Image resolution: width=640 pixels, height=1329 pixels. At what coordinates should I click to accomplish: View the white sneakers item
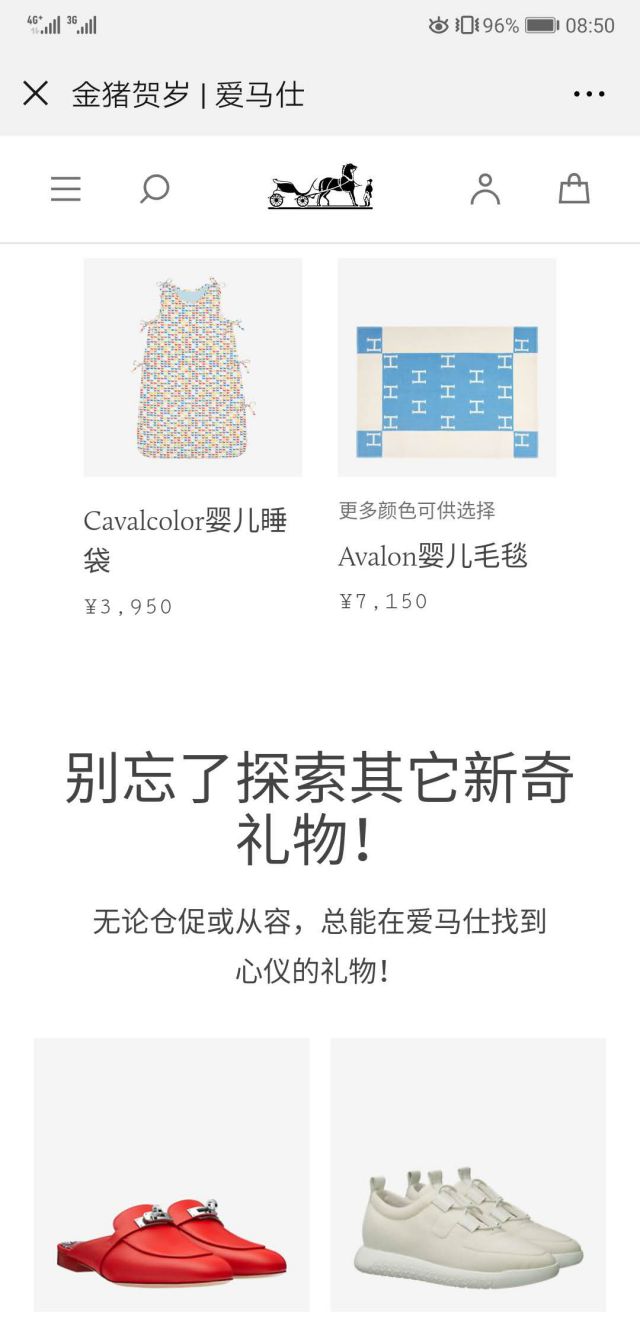[468, 1174]
